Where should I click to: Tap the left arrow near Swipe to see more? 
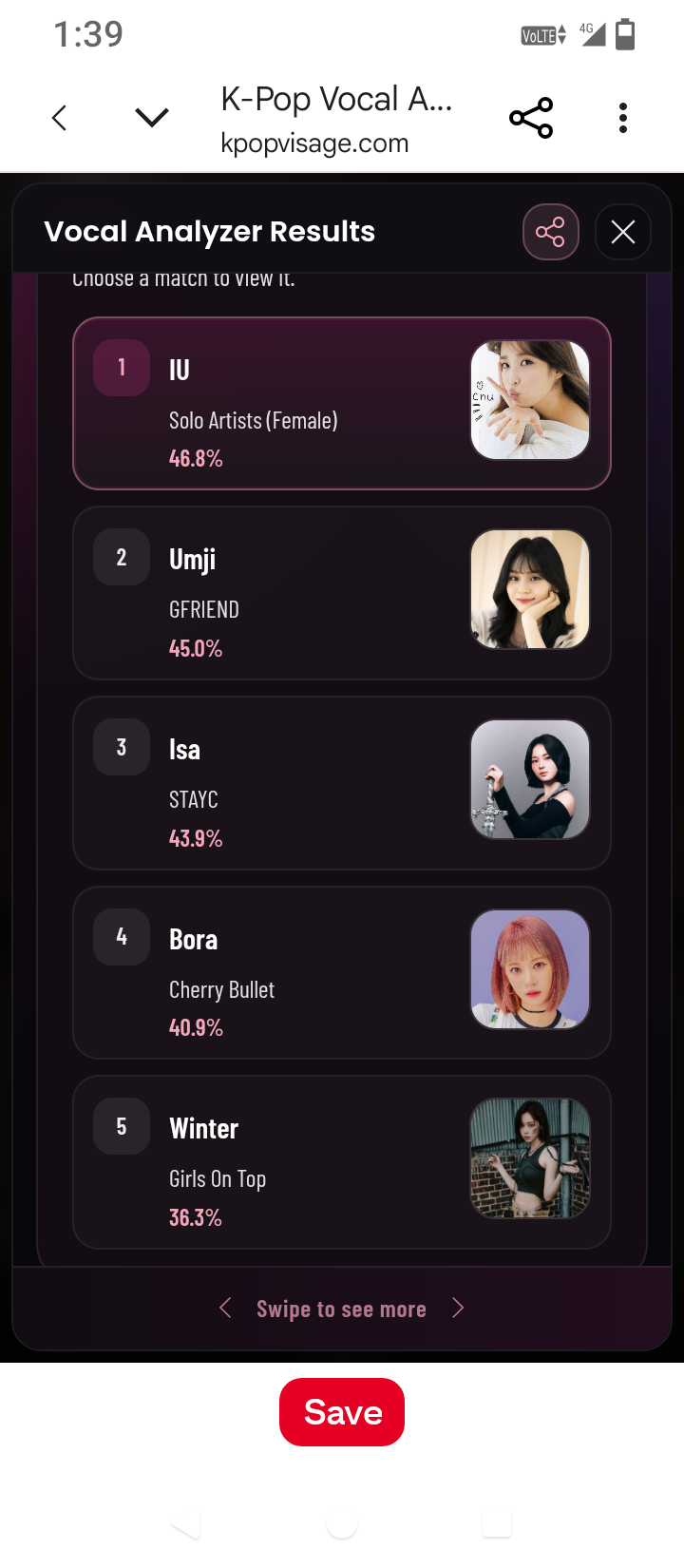tap(225, 1309)
